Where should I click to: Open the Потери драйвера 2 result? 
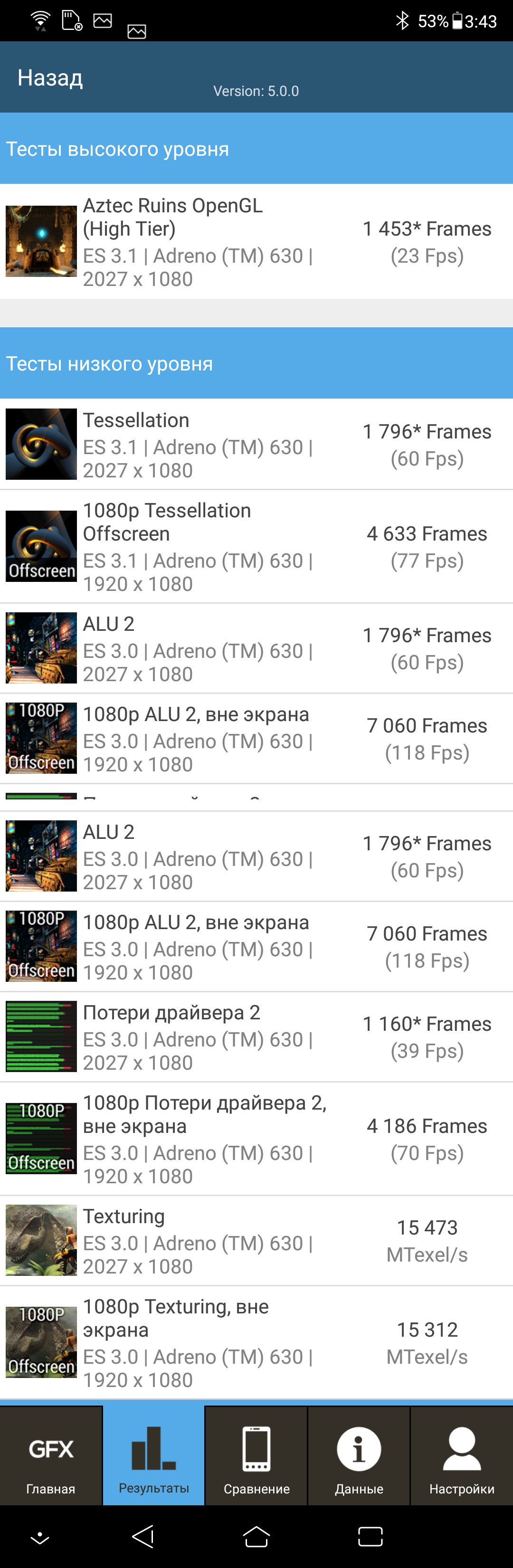pos(256,1037)
